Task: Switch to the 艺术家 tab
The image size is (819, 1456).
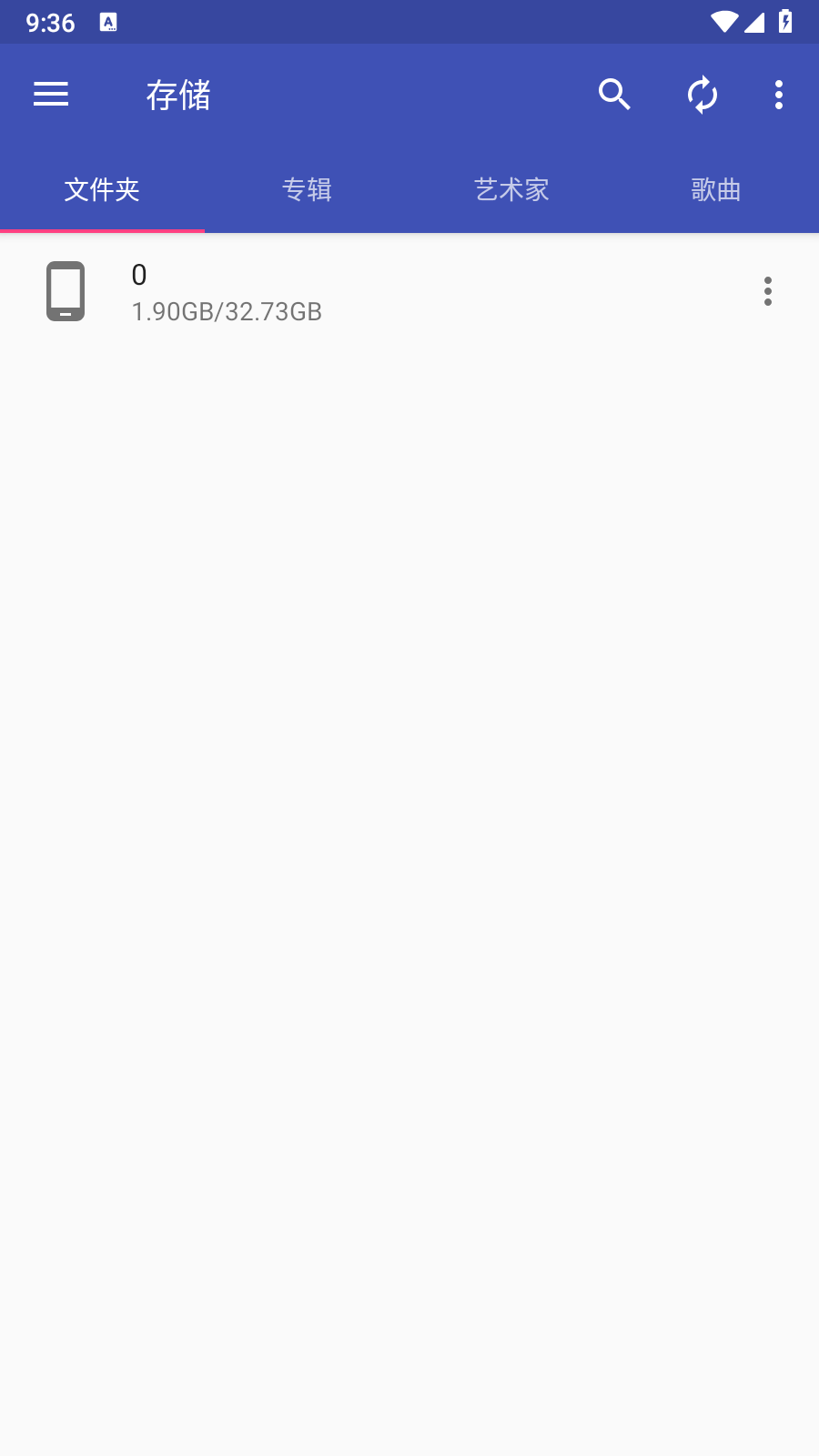Action: (511, 189)
